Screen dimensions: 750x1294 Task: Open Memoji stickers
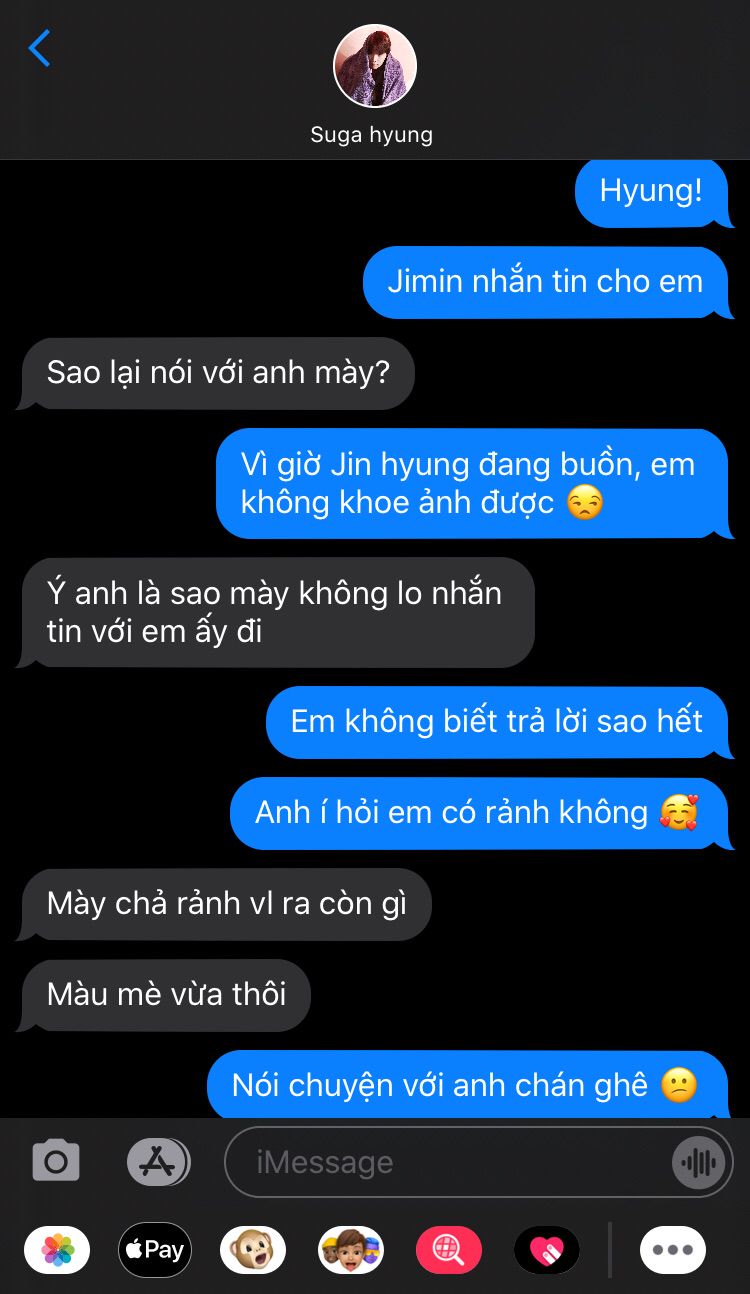coord(351,1250)
